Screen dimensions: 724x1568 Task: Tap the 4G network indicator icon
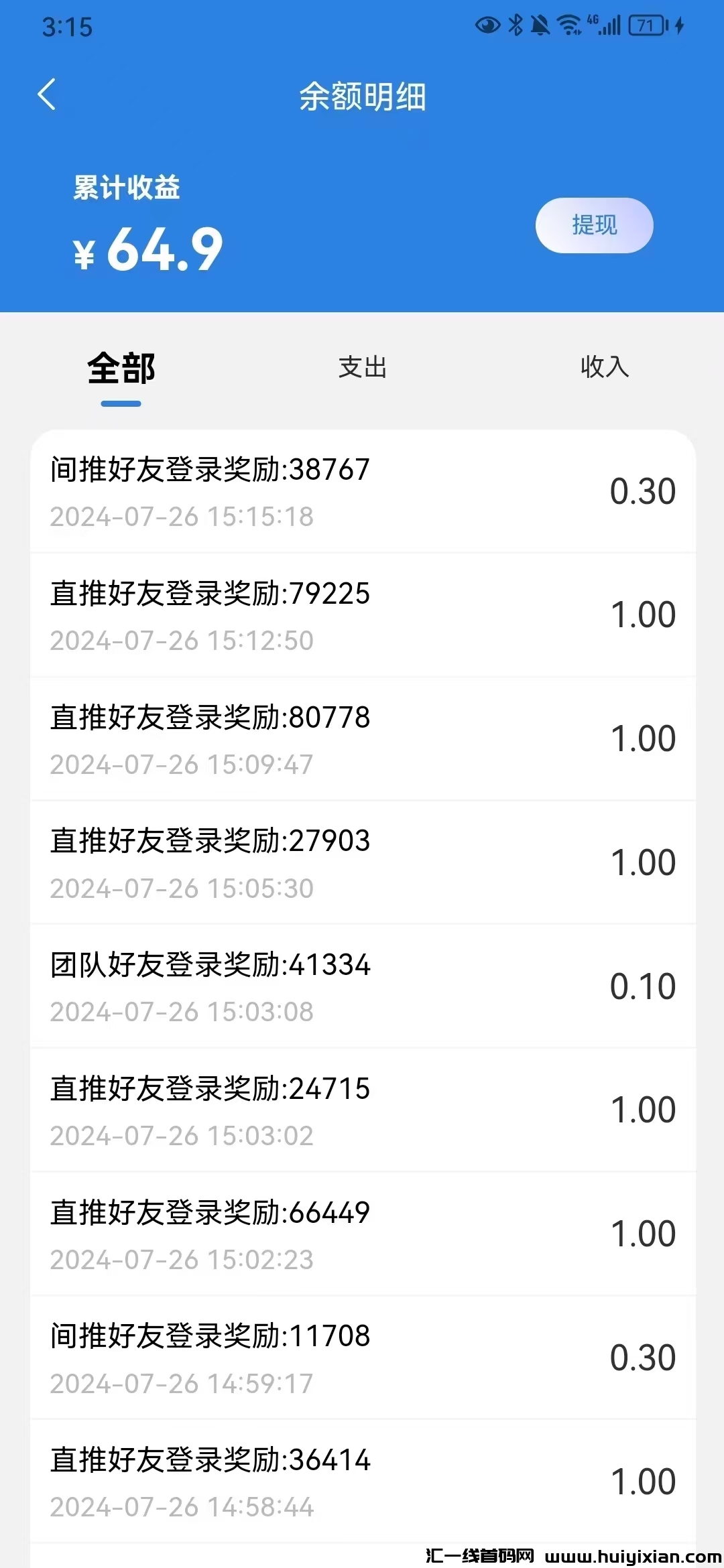(x=591, y=23)
